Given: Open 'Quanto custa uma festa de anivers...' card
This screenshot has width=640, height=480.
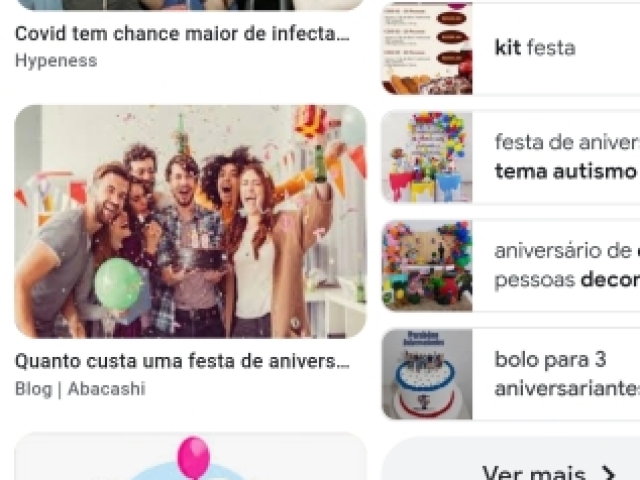Looking at the screenshot, I should 190,222.
